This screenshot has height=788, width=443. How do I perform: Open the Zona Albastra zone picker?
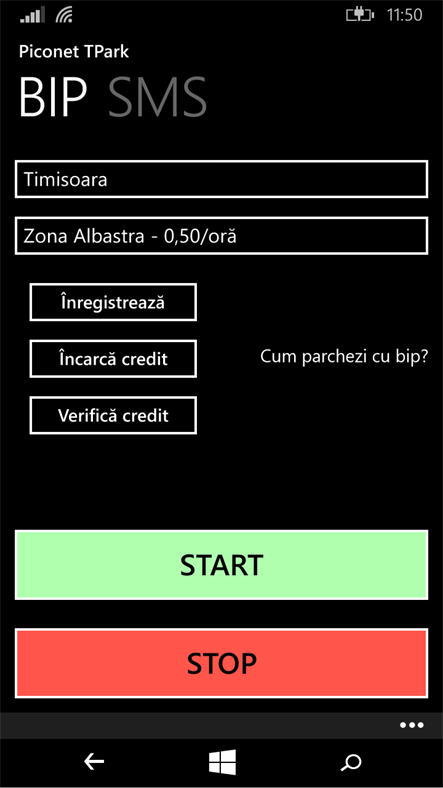(x=222, y=236)
